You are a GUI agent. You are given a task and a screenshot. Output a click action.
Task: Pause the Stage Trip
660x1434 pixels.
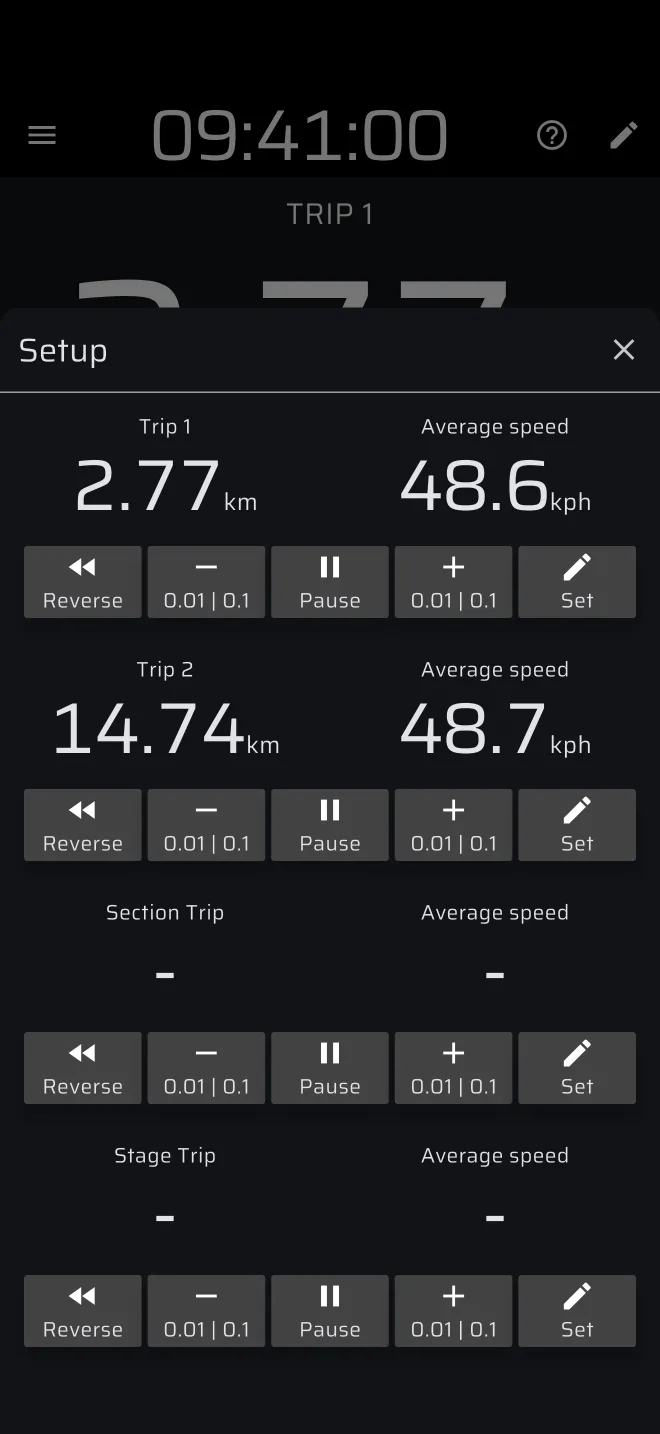pos(330,1311)
